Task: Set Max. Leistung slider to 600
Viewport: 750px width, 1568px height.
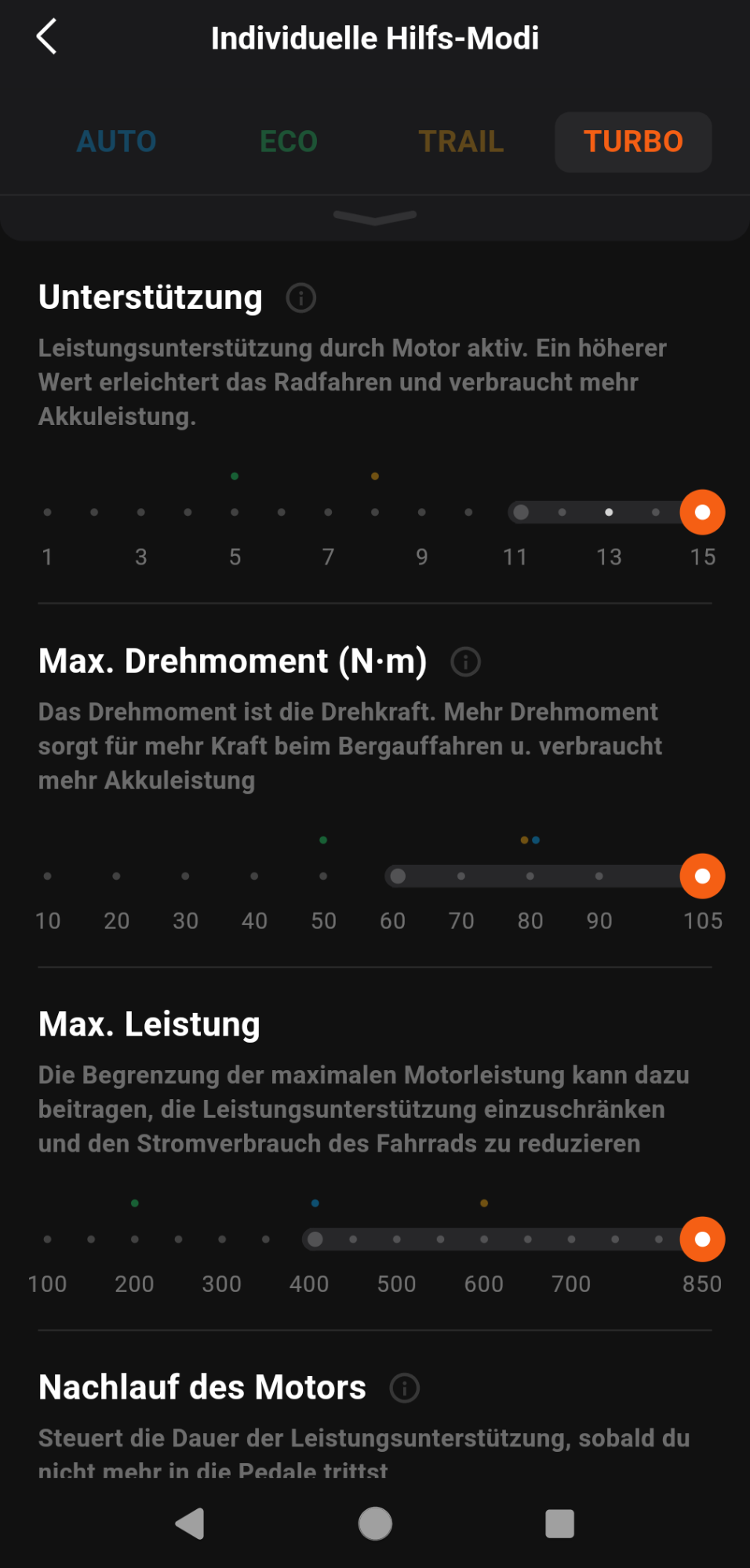Action: pos(484,1240)
